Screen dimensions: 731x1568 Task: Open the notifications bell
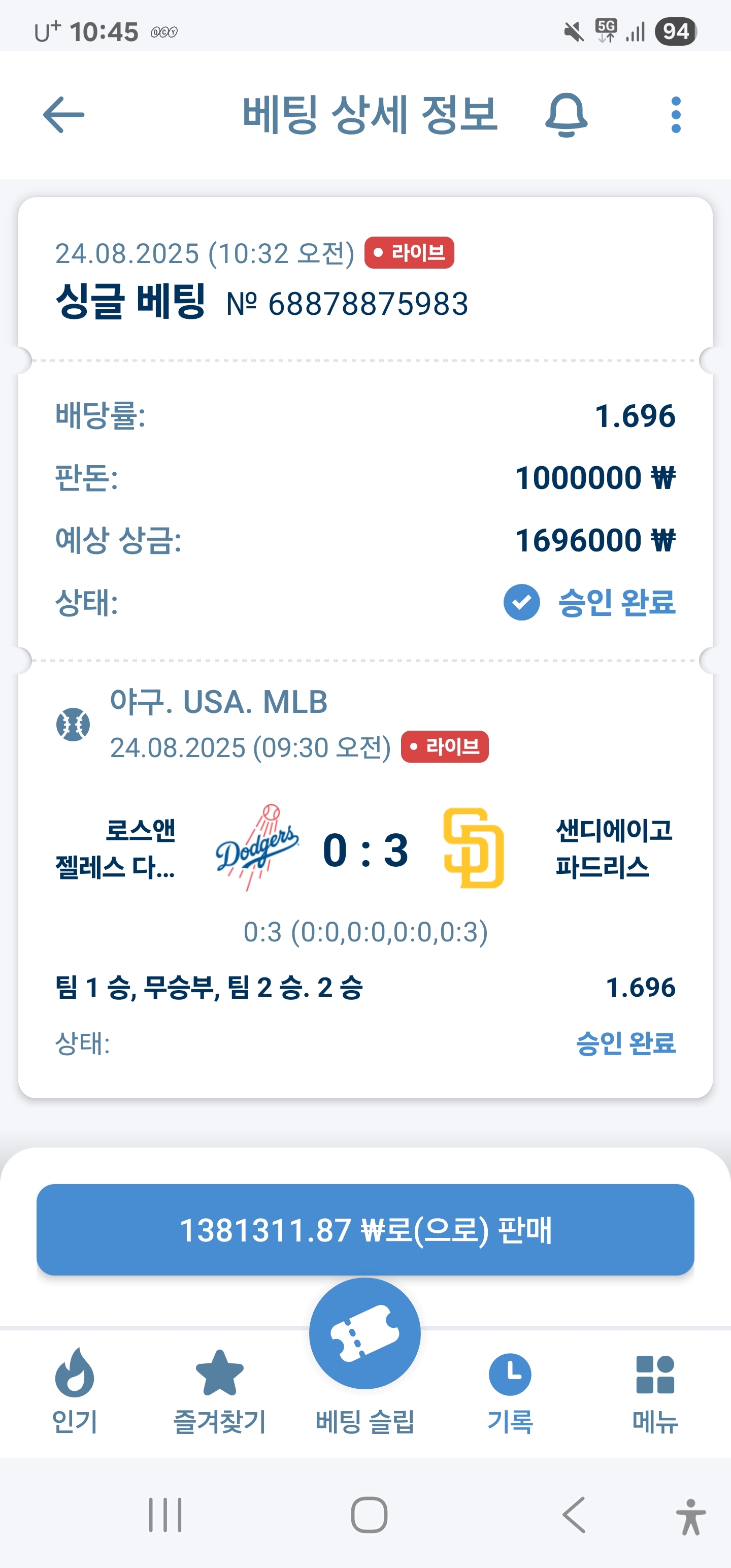coord(566,114)
